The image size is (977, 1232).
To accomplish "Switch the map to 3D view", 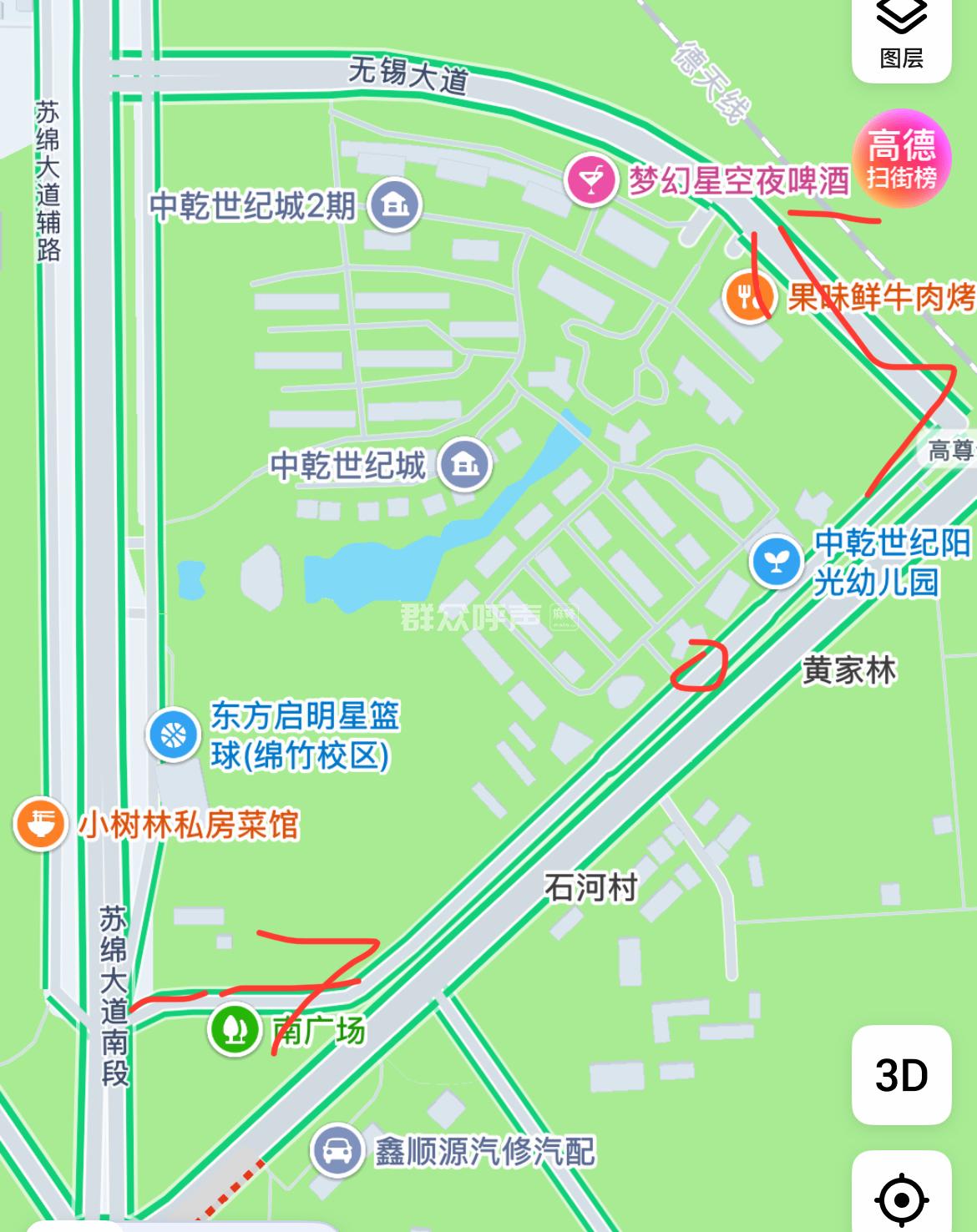I will pyautogui.click(x=901, y=1074).
